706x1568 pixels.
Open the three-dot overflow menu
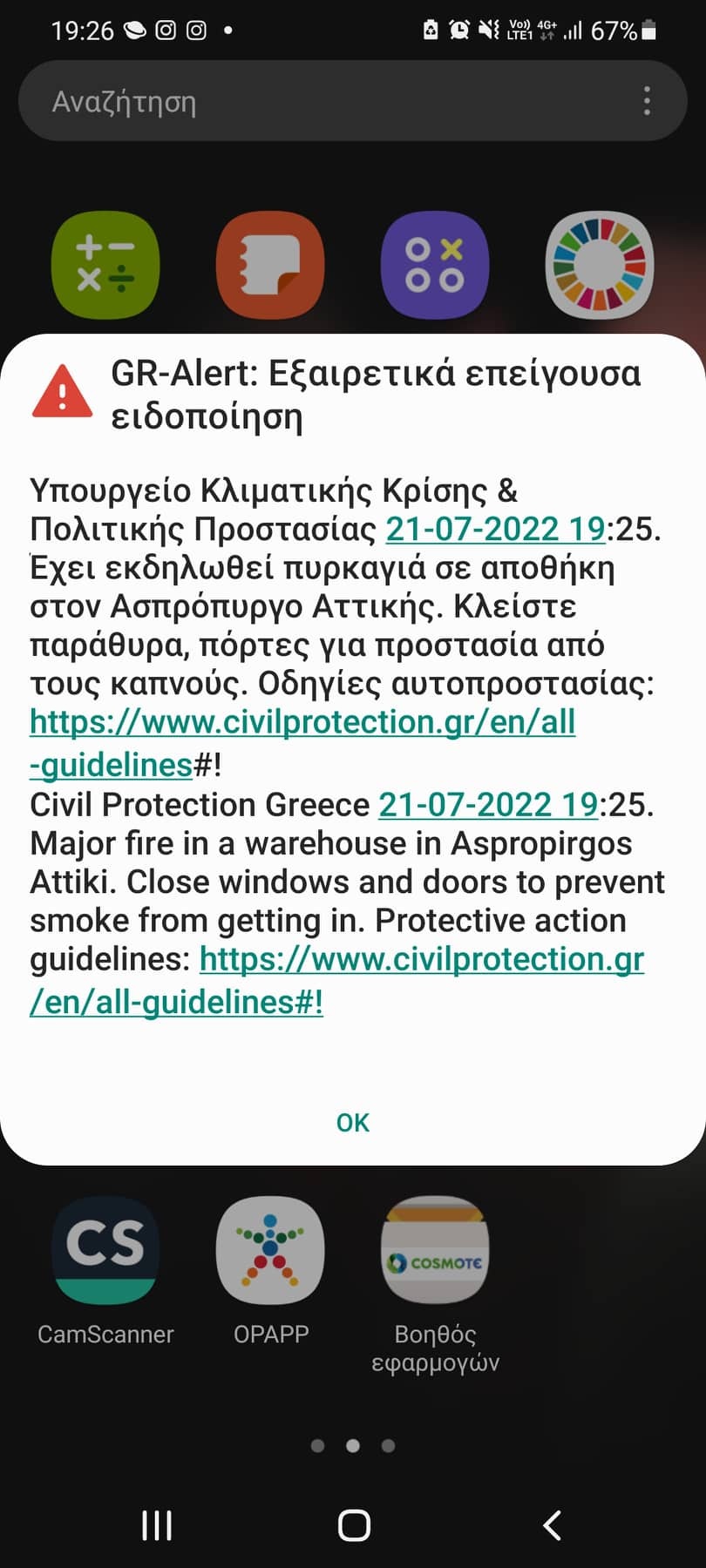647,101
